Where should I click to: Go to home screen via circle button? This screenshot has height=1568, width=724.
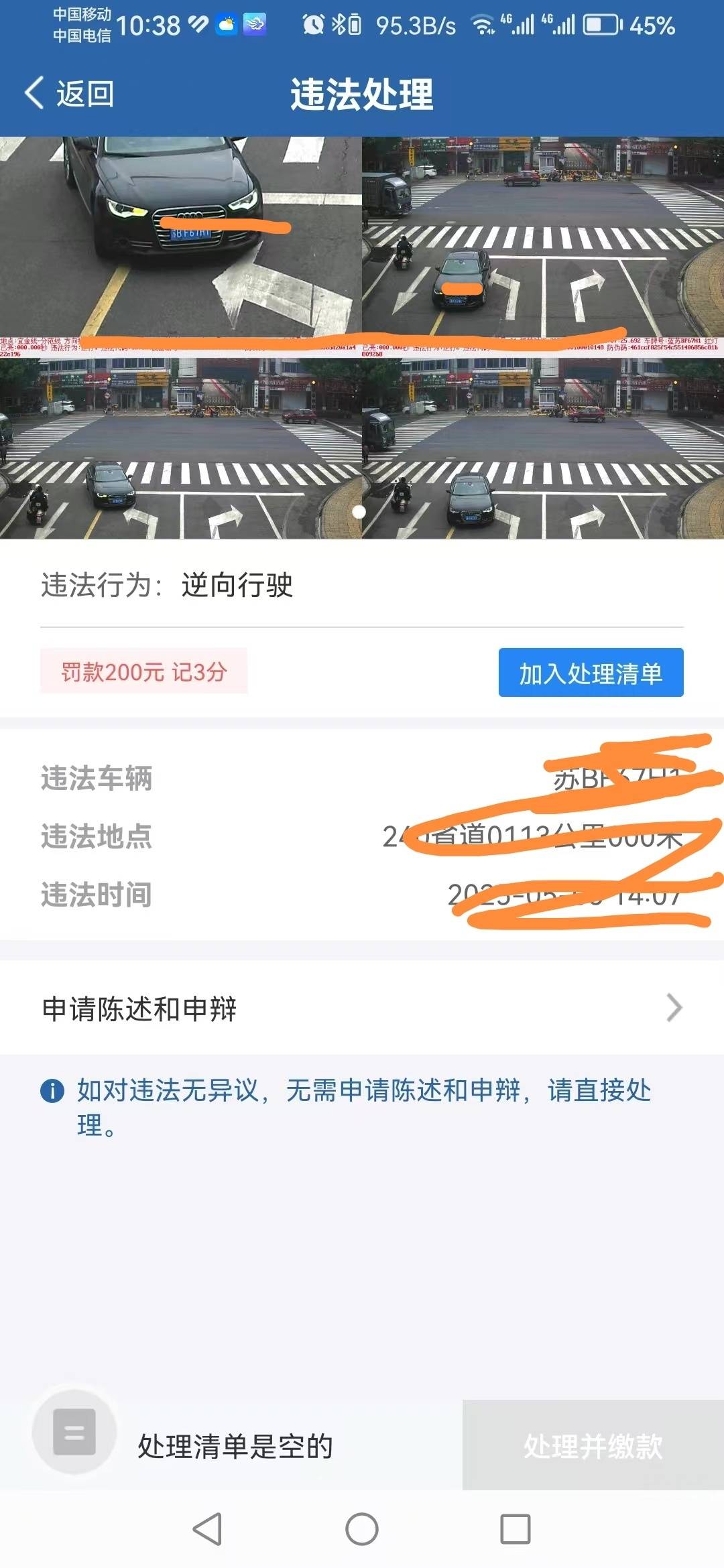pyautogui.click(x=362, y=1530)
